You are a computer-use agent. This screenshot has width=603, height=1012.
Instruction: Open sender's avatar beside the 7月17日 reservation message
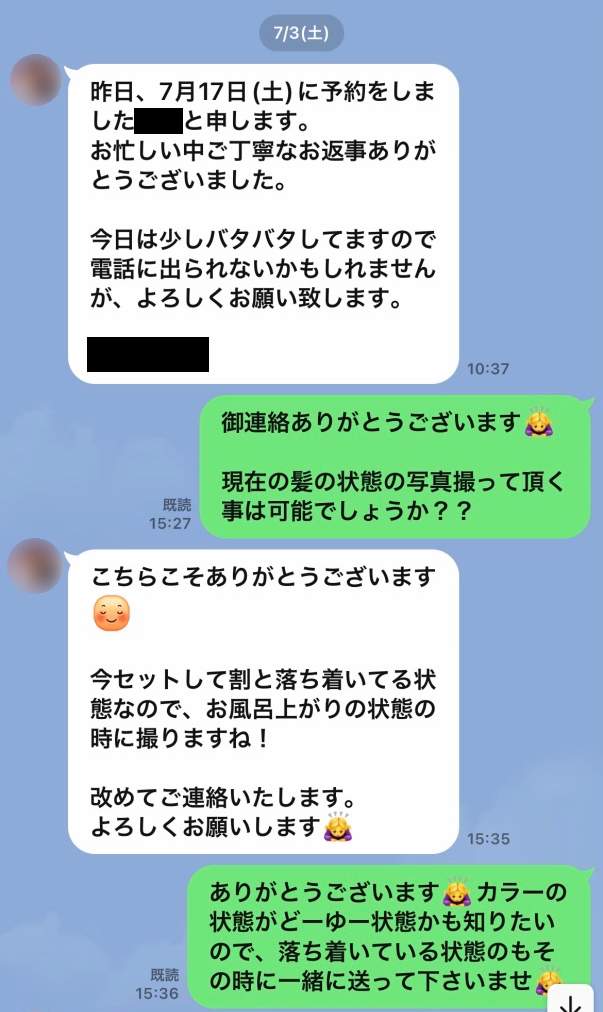point(36,81)
